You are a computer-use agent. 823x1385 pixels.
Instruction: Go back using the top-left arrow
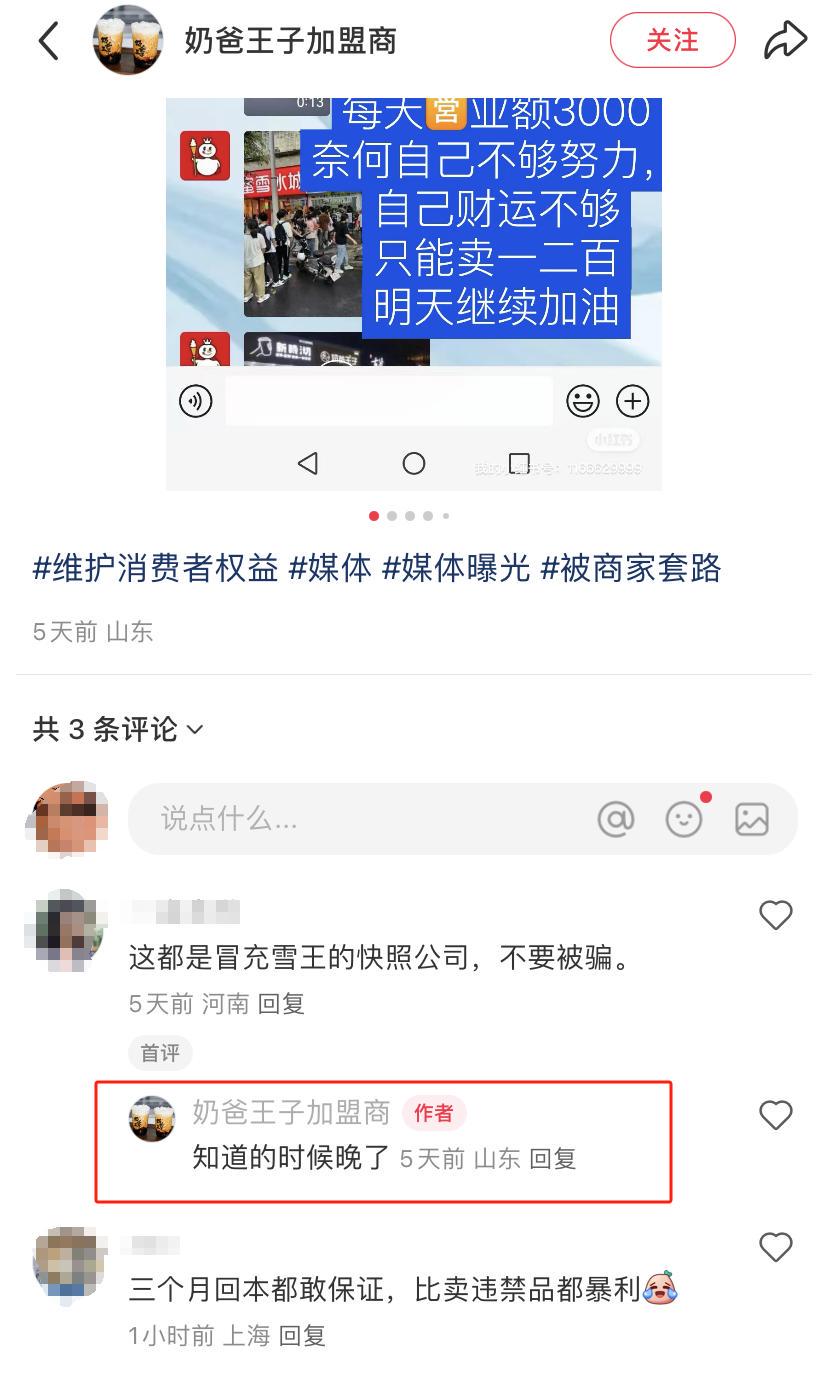tap(48, 41)
